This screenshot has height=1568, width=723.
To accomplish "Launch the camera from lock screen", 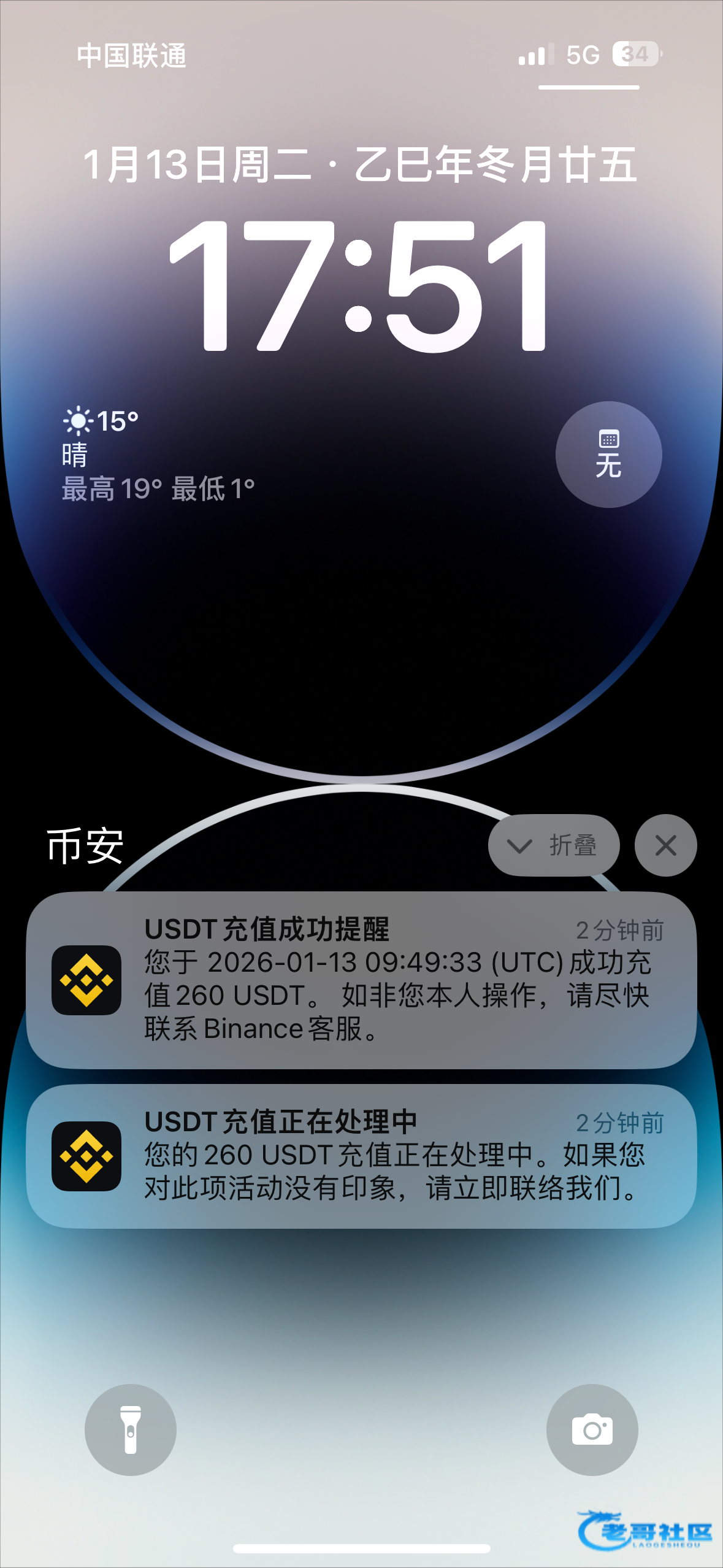I will [592, 1429].
